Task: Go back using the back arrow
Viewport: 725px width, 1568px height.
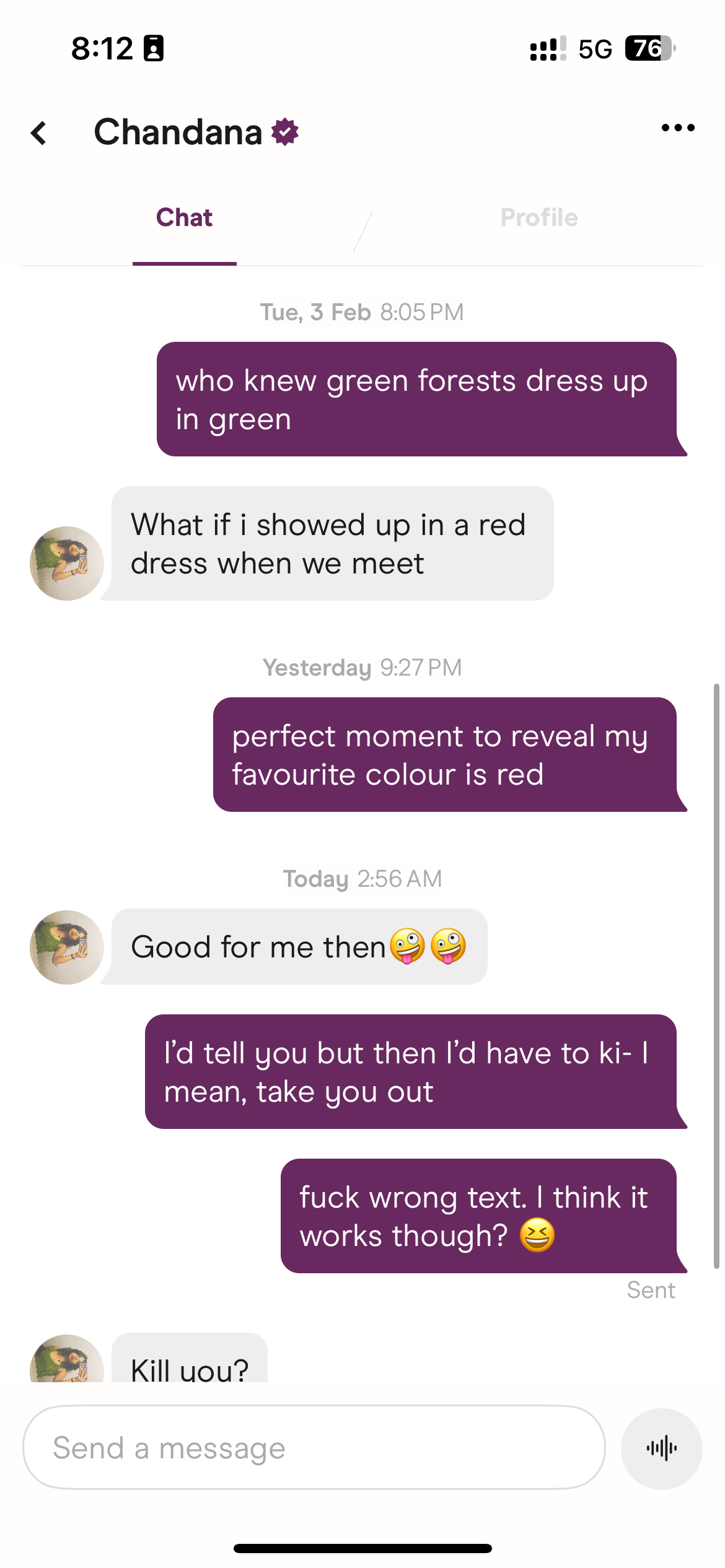Action: (39, 133)
